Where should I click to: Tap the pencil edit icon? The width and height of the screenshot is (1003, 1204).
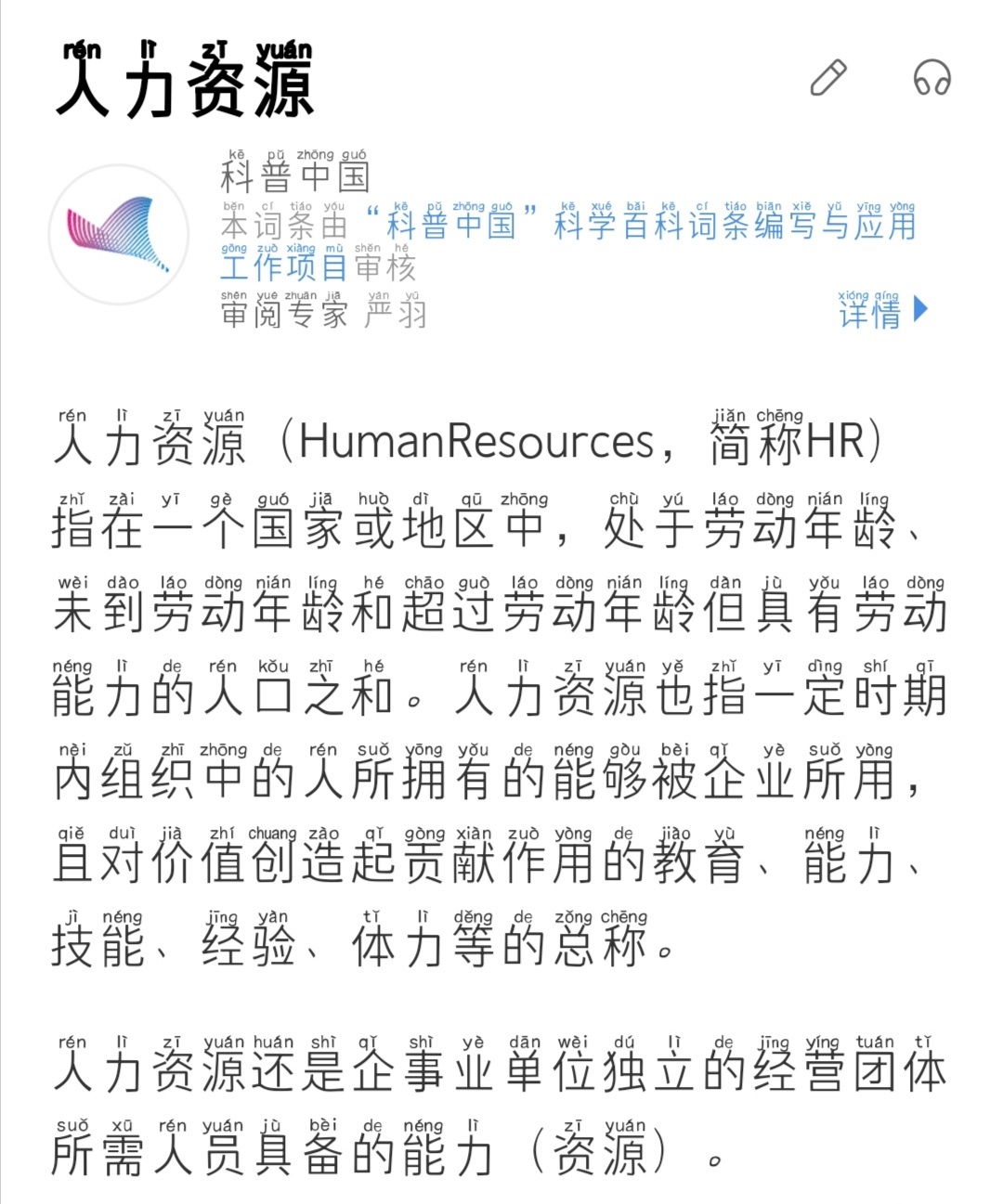pyautogui.click(x=828, y=78)
